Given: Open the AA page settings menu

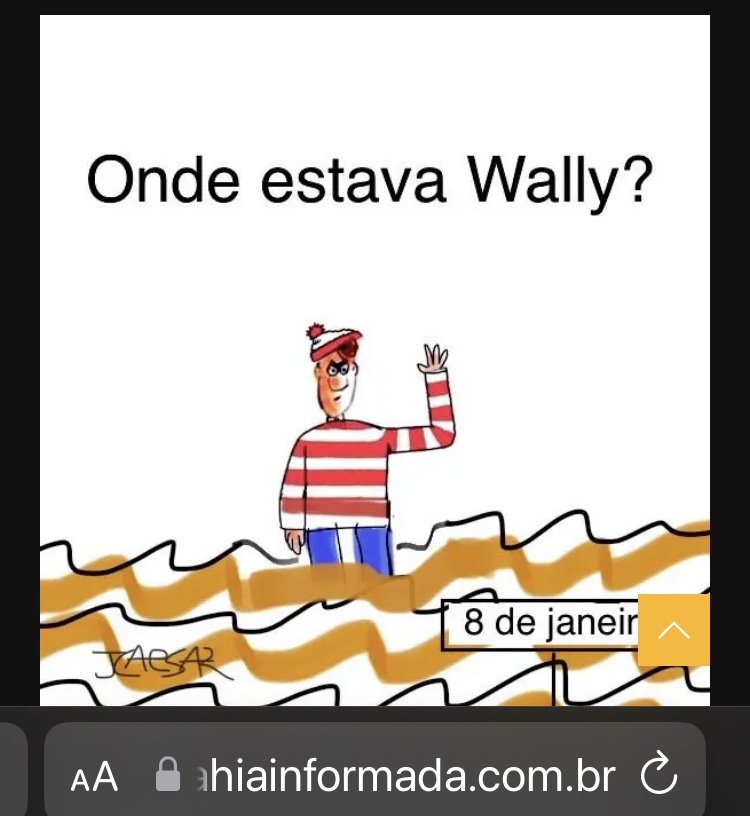Looking at the screenshot, I should pos(94,777).
